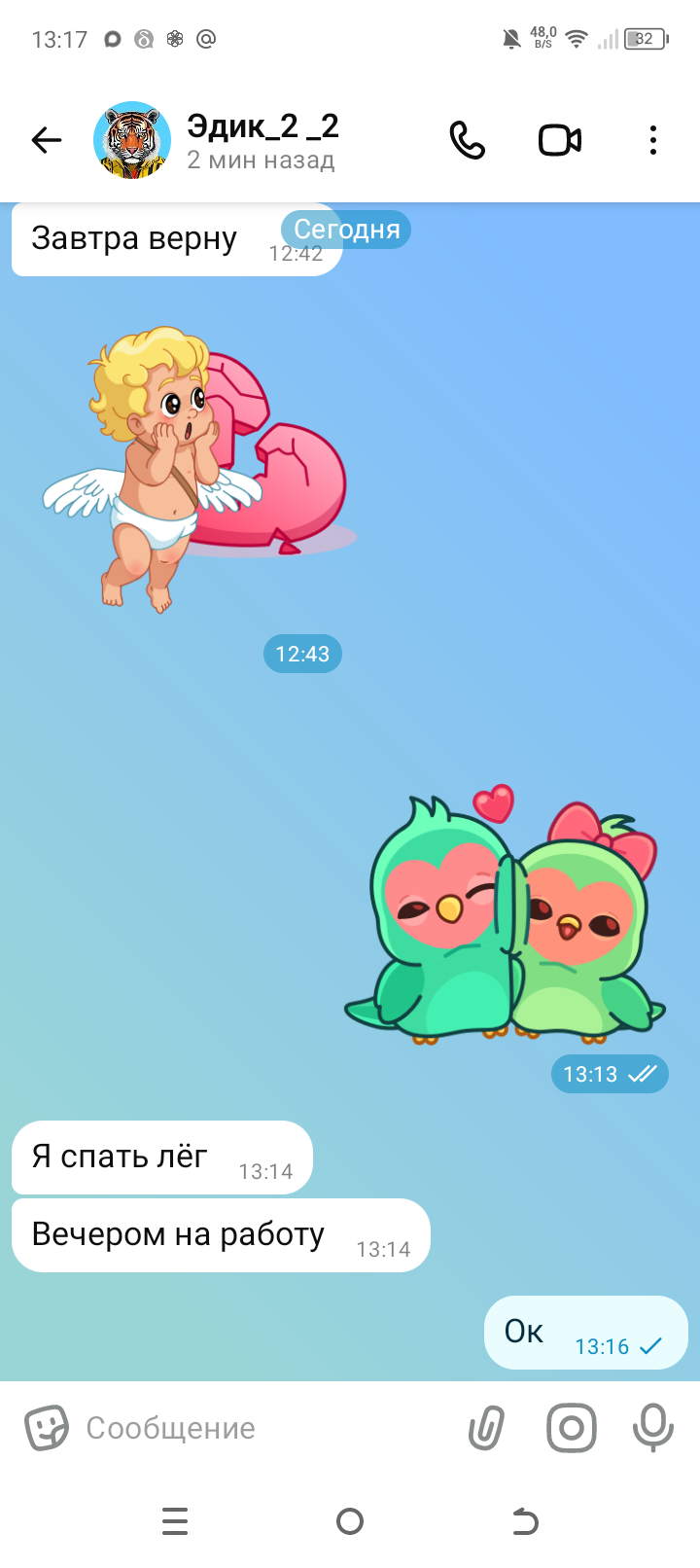Record a voice message with the microphone

(x=652, y=1428)
